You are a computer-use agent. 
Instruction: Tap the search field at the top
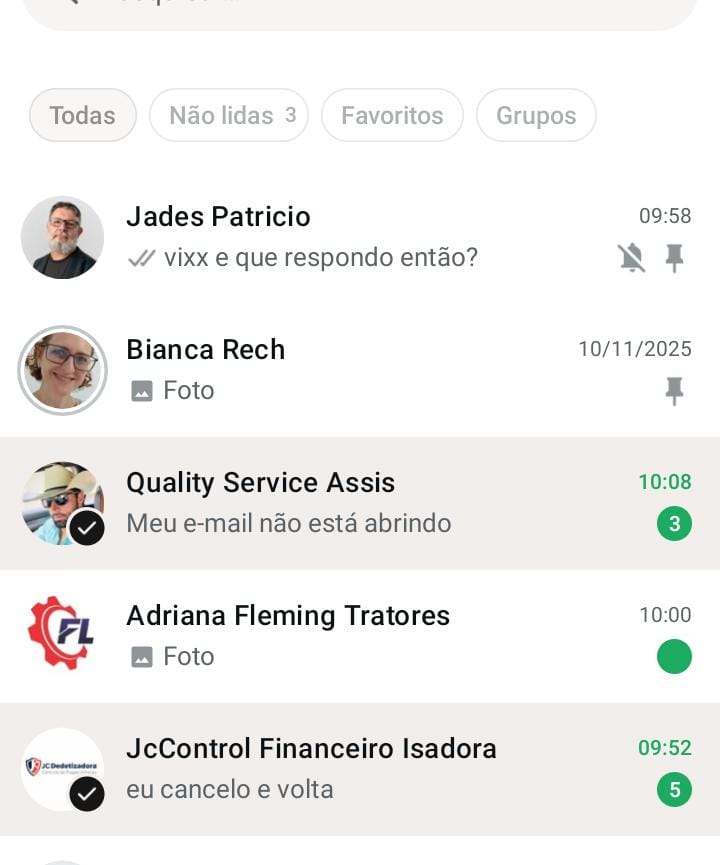point(360,8)
